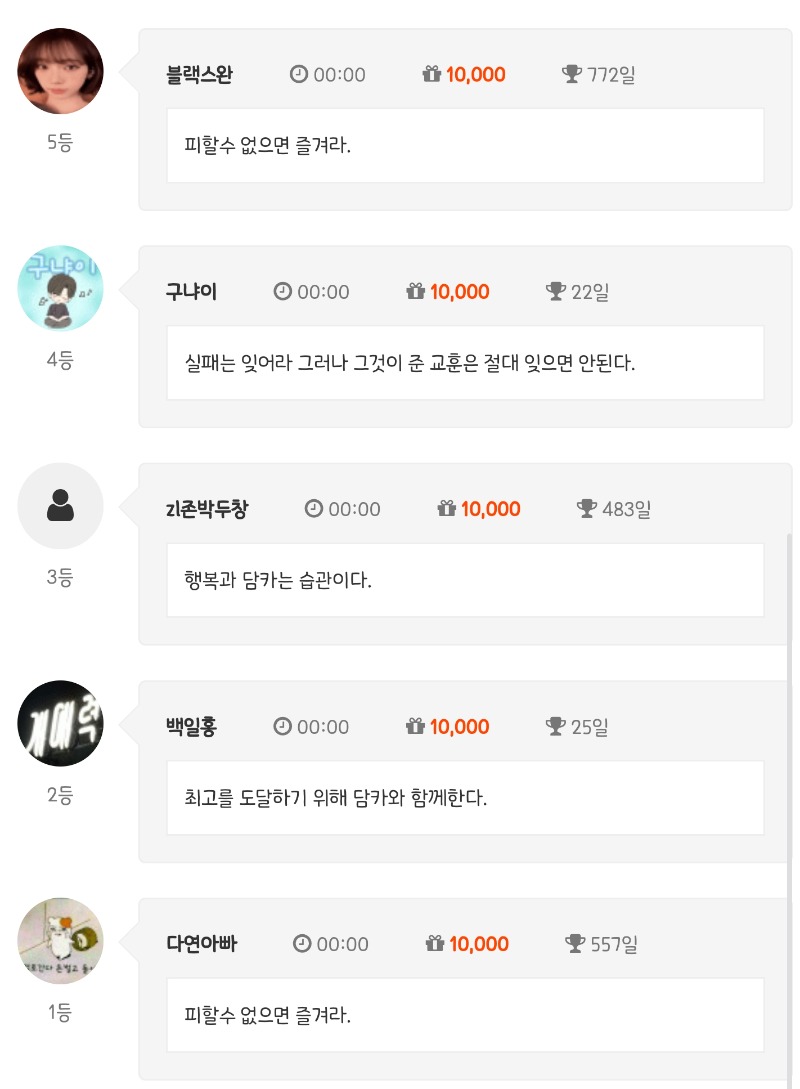
Task: Tap the username 다연아빠
Action: point(201,944)
